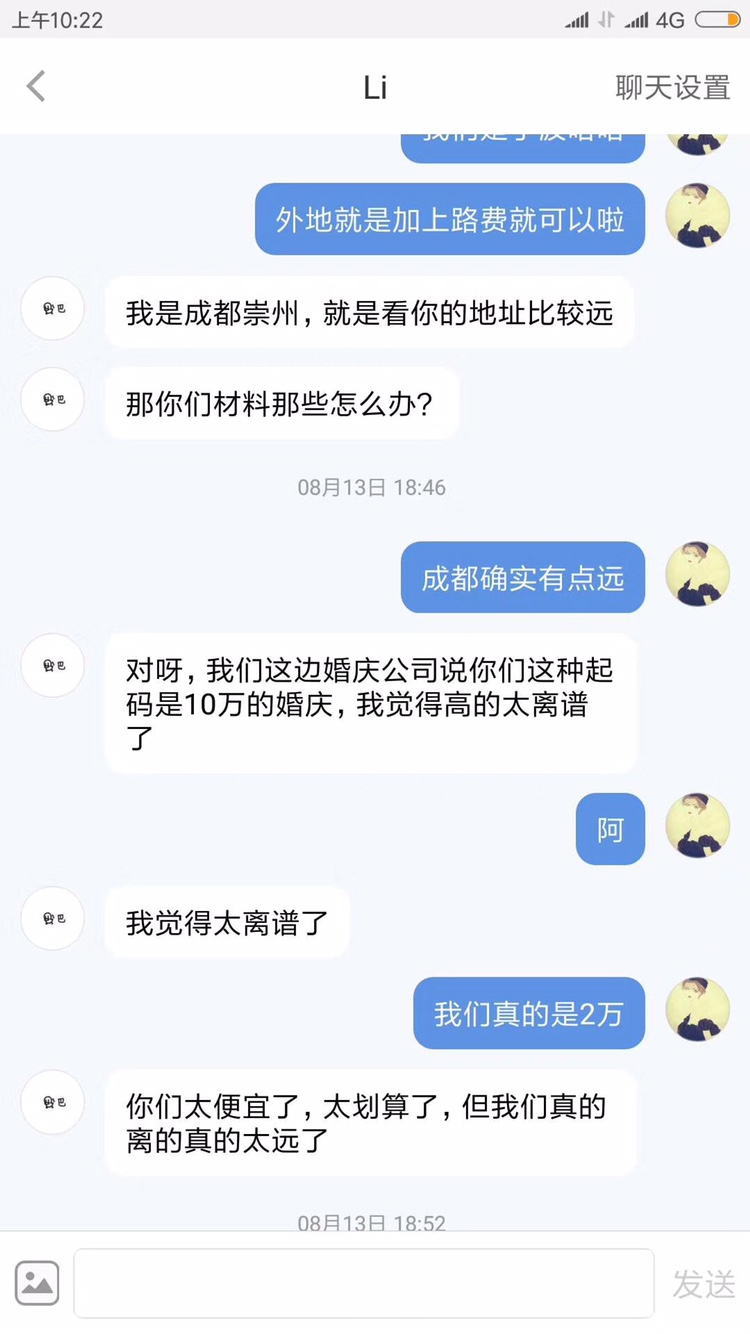Open sender avatar beside 成都确实有点远

(697, 574)
